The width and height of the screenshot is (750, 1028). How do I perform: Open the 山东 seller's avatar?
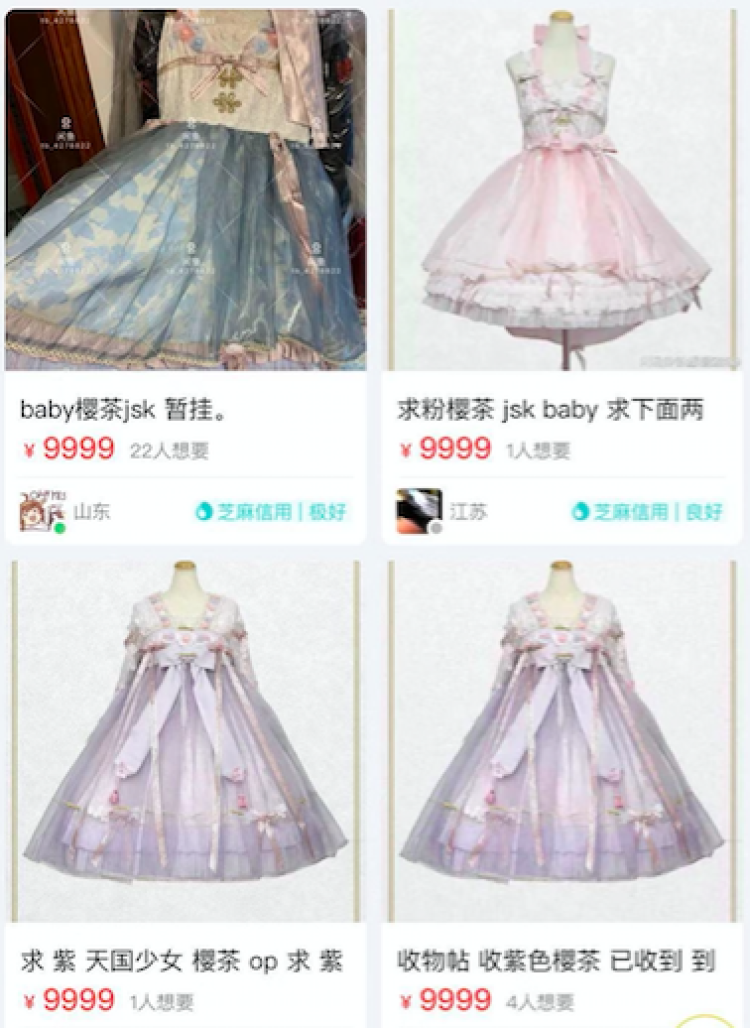tap(41, 511)
